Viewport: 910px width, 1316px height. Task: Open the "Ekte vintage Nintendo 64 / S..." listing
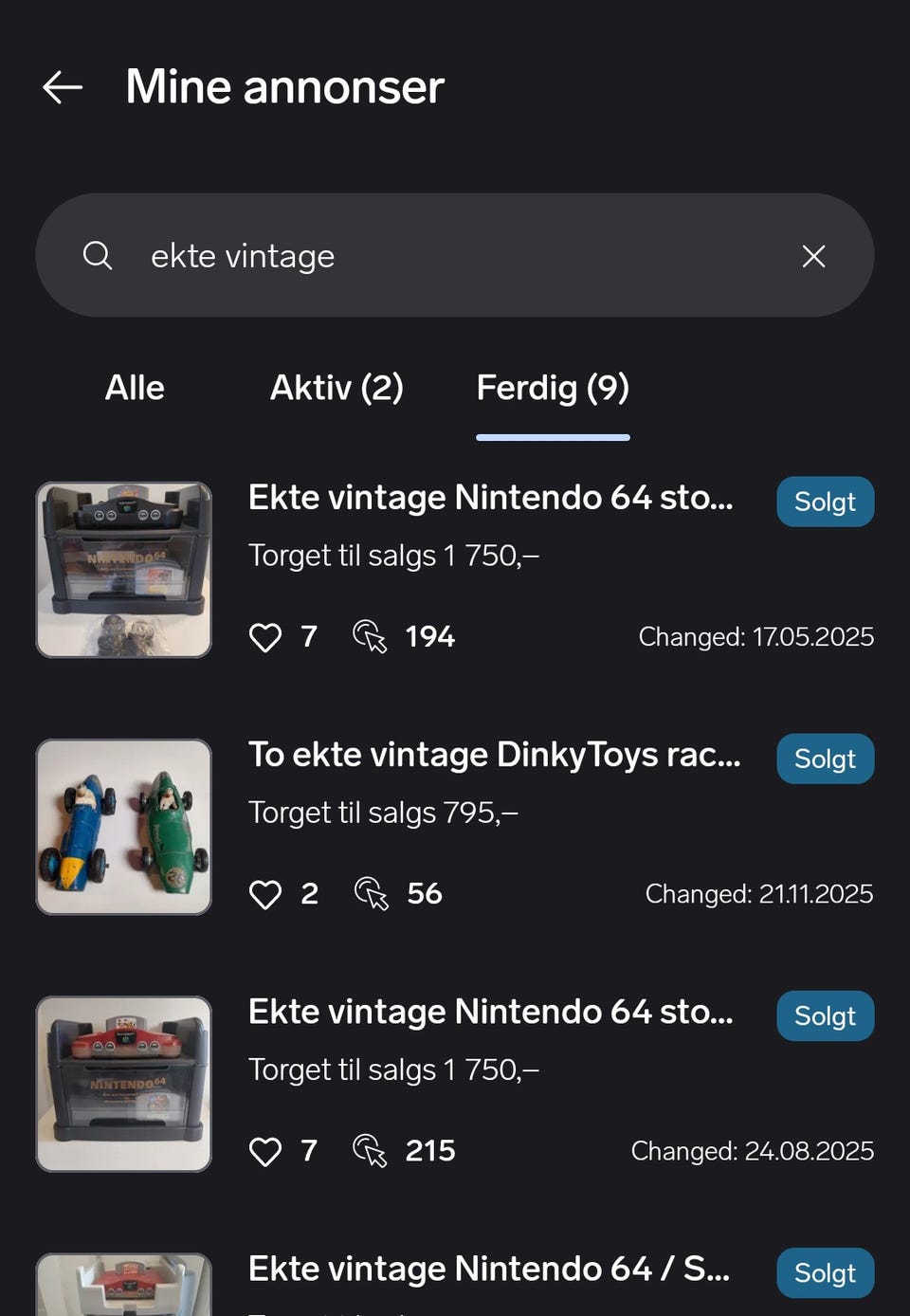pos(488,1269)
